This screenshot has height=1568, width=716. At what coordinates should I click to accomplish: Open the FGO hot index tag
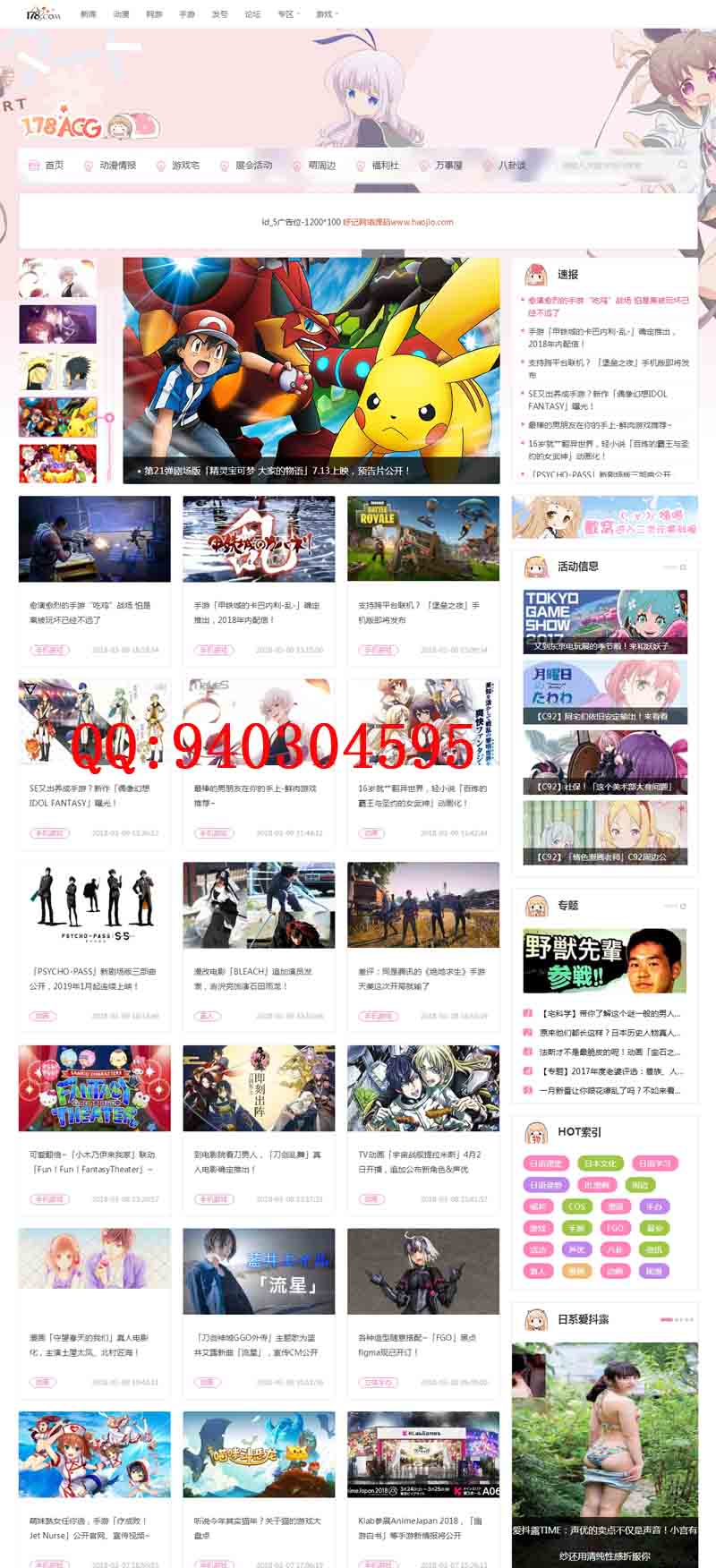[615, 1228]
